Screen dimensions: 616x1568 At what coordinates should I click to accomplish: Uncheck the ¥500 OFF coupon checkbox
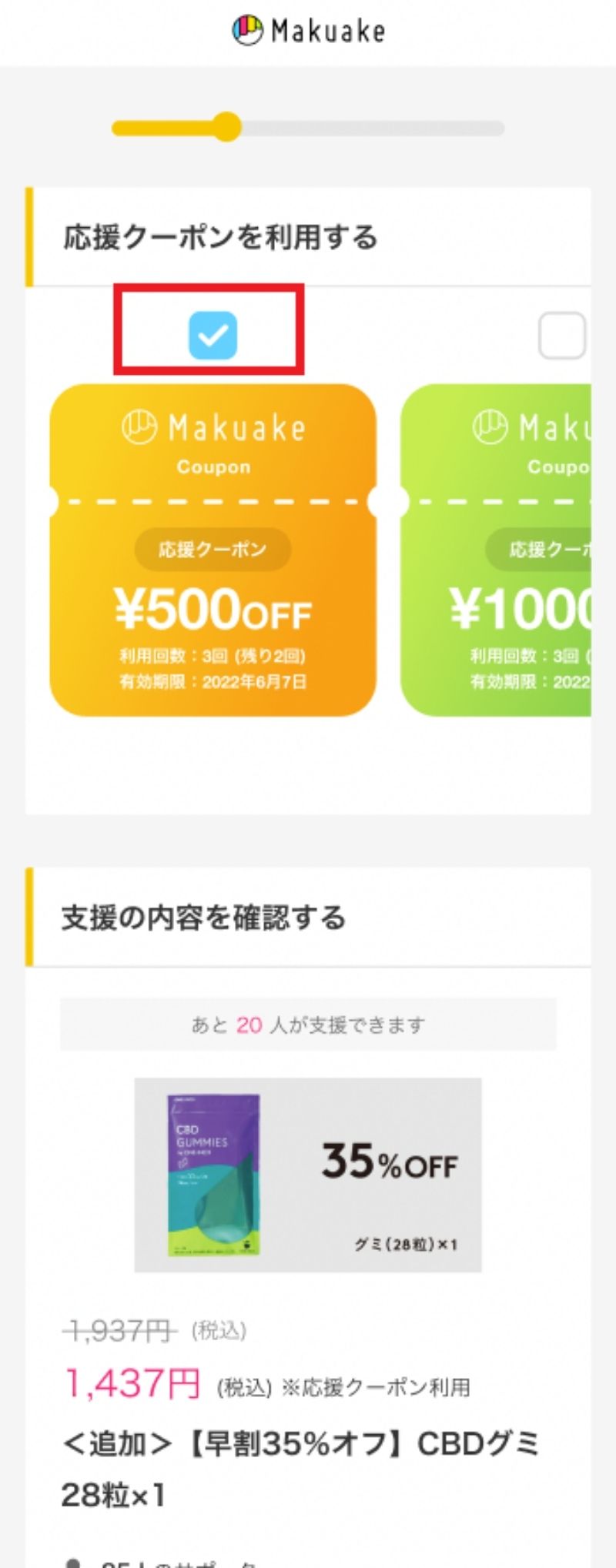click(213, 335)
